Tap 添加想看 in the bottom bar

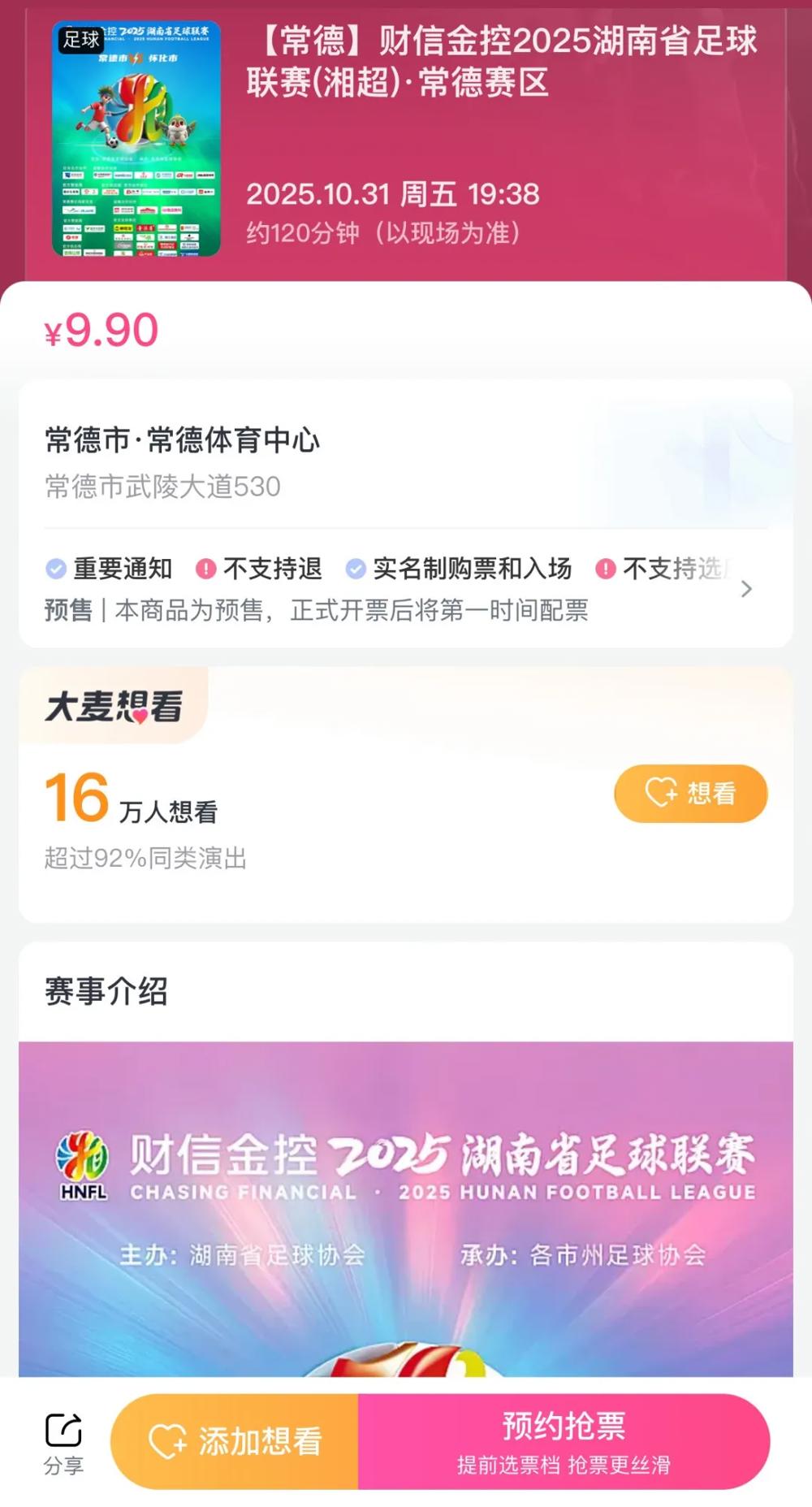[235, 1441]
